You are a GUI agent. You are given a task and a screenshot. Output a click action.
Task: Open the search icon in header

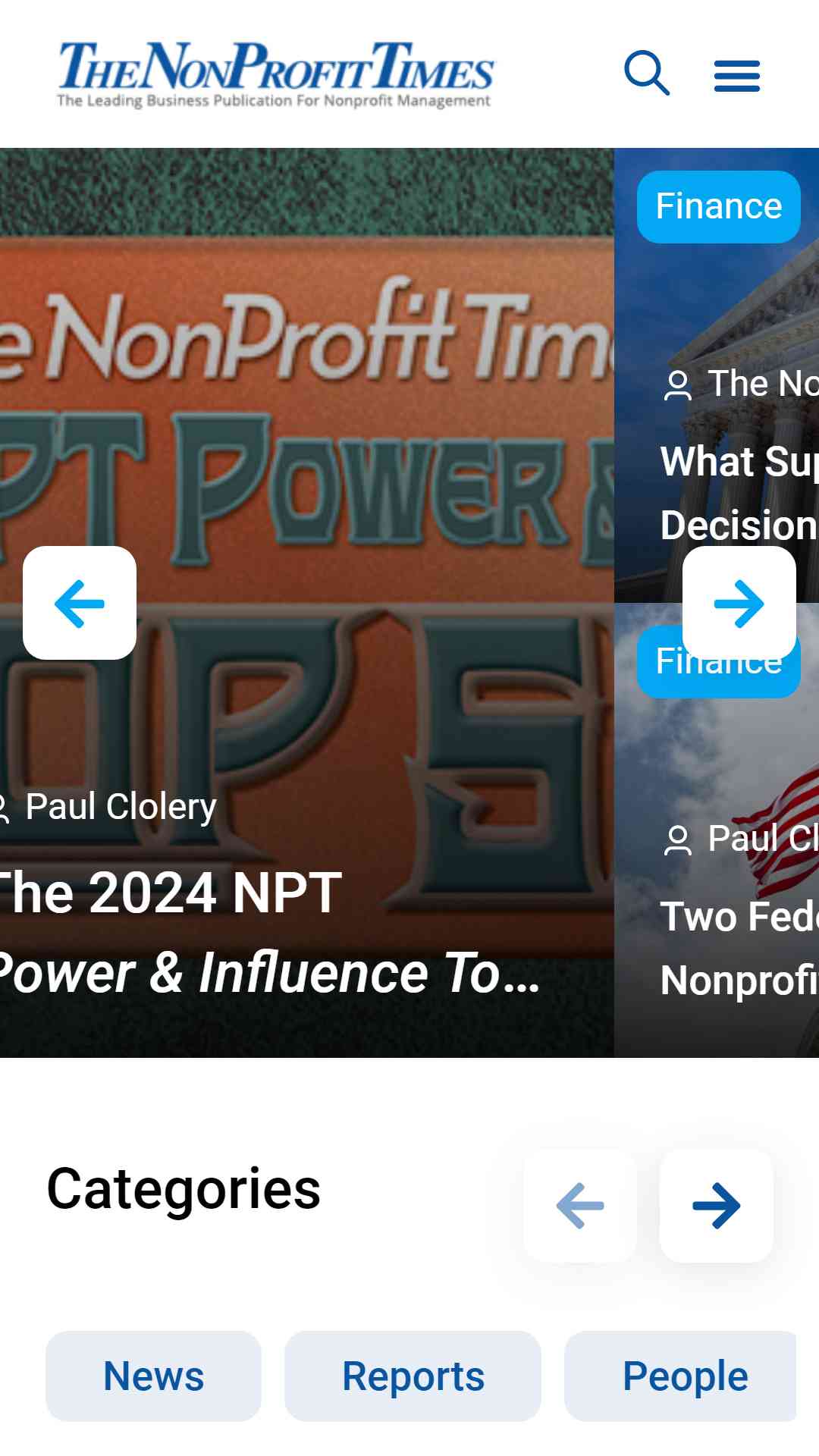tap(646, 74)
